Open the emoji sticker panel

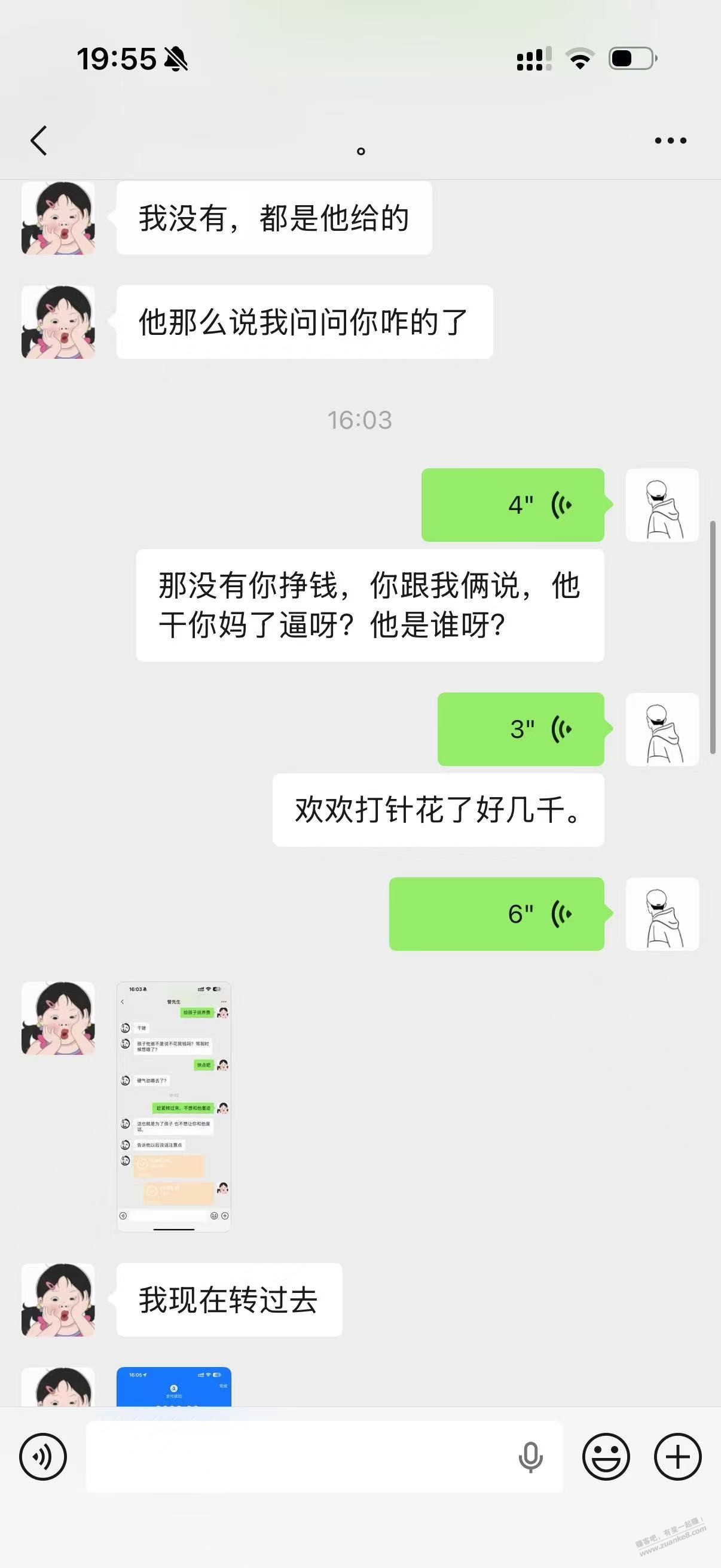click(606, 1457)
